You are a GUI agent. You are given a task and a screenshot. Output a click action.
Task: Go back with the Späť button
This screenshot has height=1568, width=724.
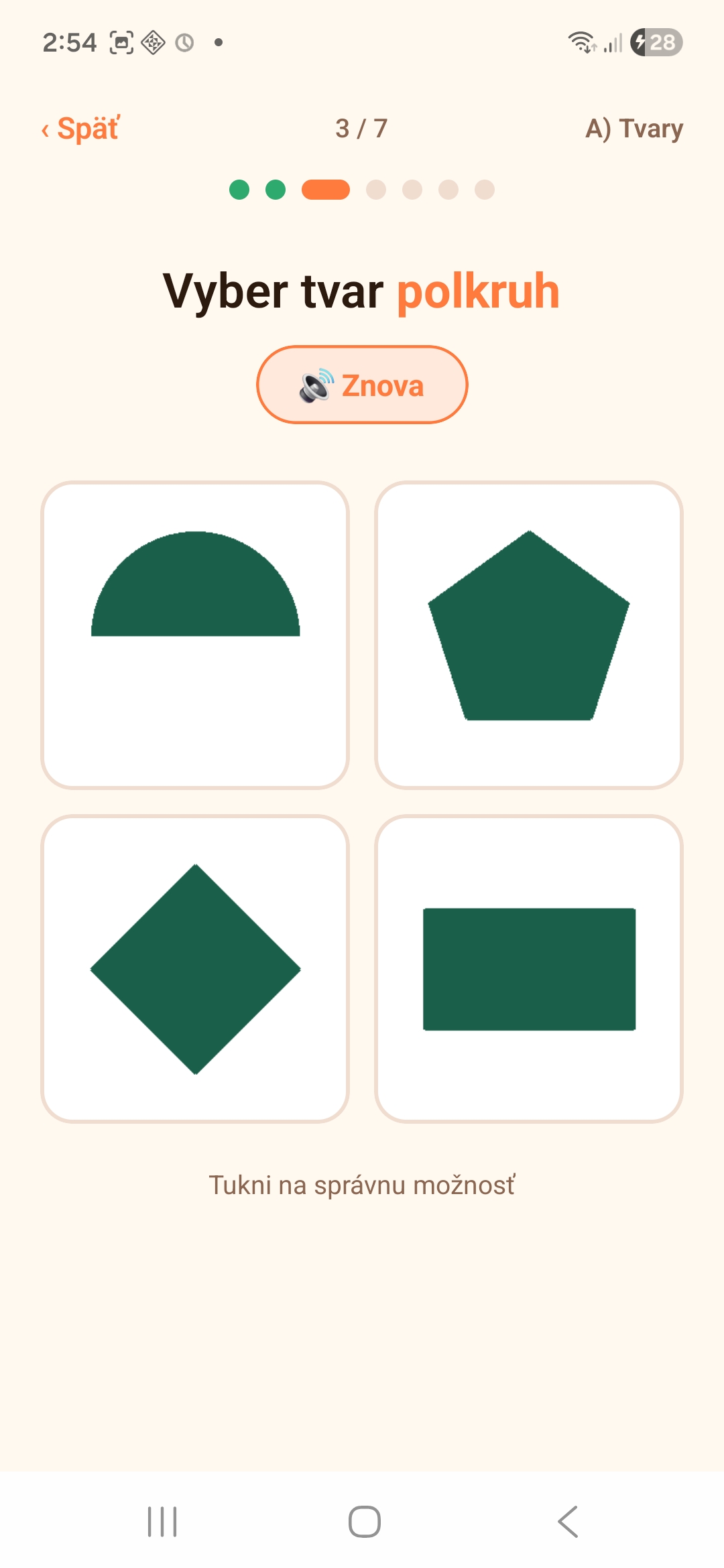point(80,128)
